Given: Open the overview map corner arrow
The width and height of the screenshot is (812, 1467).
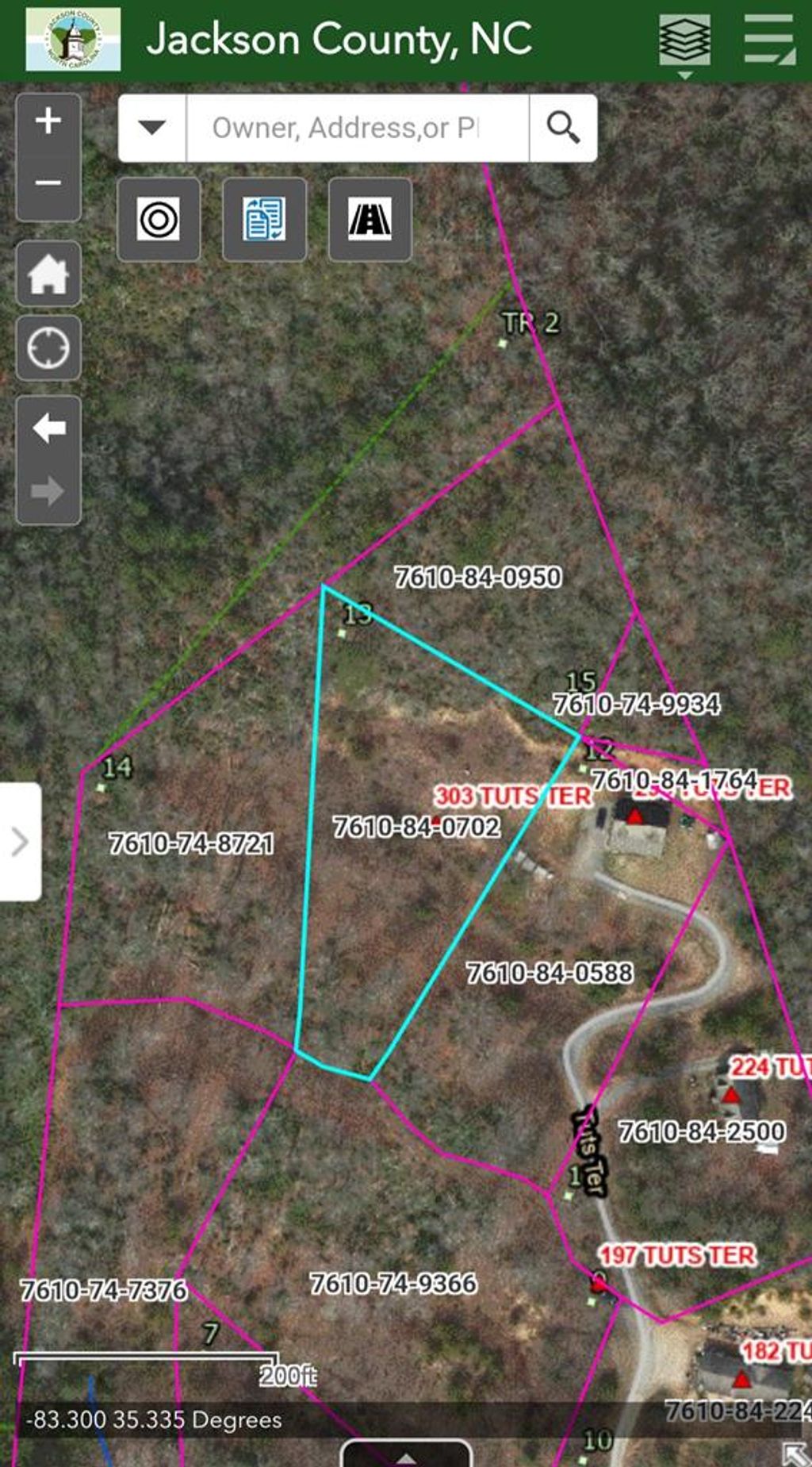Looking at the screenshot, I should (x=795, y=1452).
